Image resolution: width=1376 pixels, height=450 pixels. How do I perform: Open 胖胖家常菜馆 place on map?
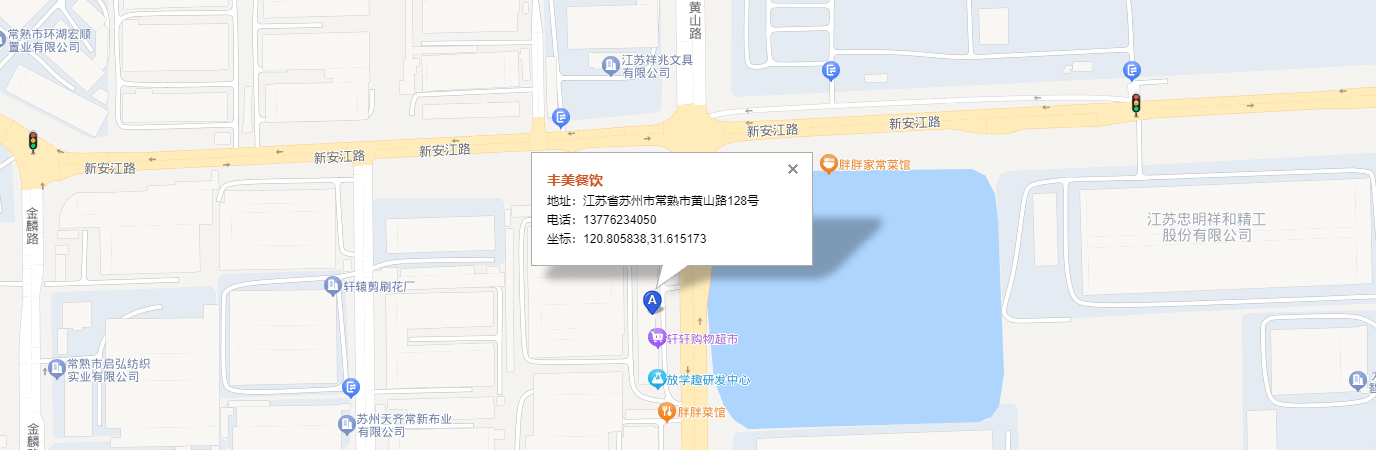coord(828,163)
